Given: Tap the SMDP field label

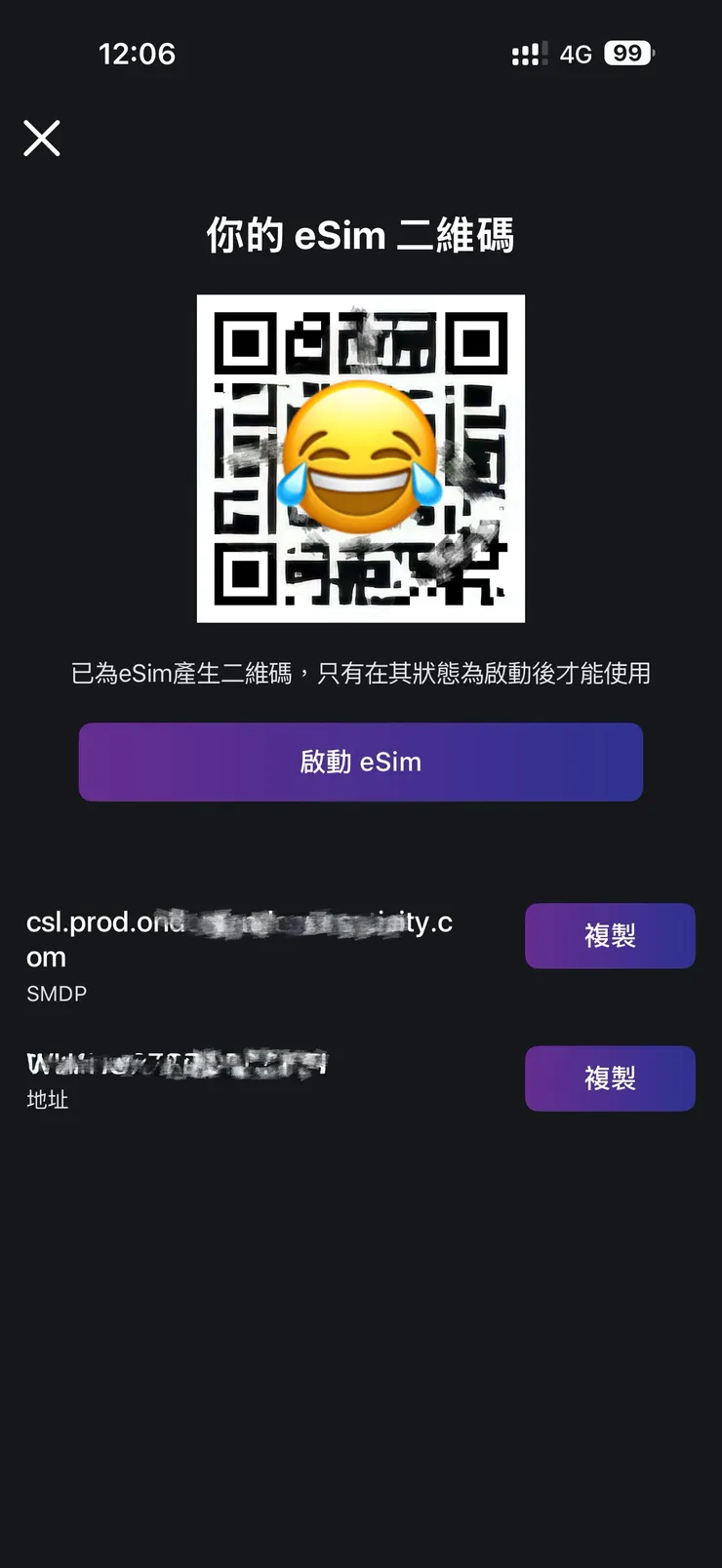Looking at the screenshot, I should pyautogui.click(x=56, y=994).
